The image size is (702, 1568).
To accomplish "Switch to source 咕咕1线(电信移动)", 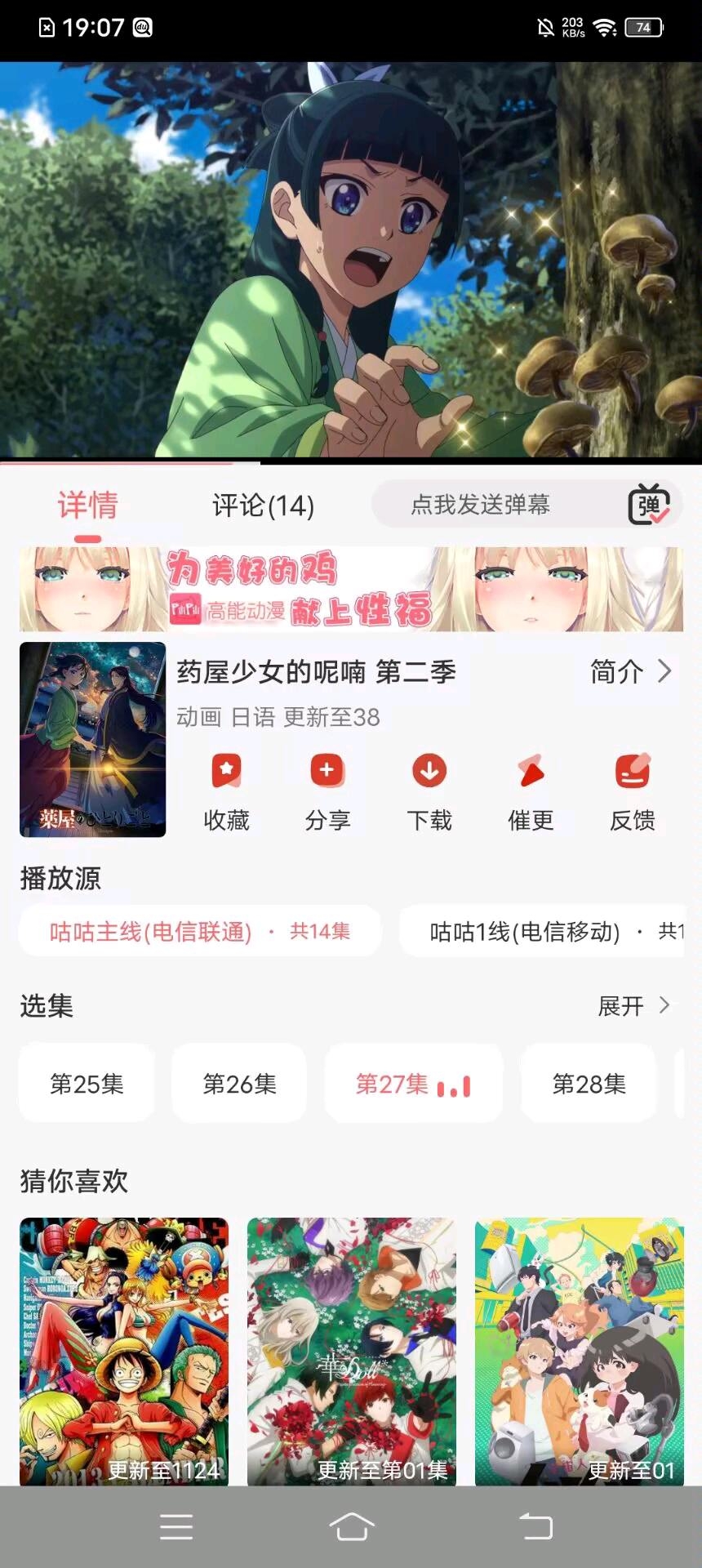I will coord(542,931).
